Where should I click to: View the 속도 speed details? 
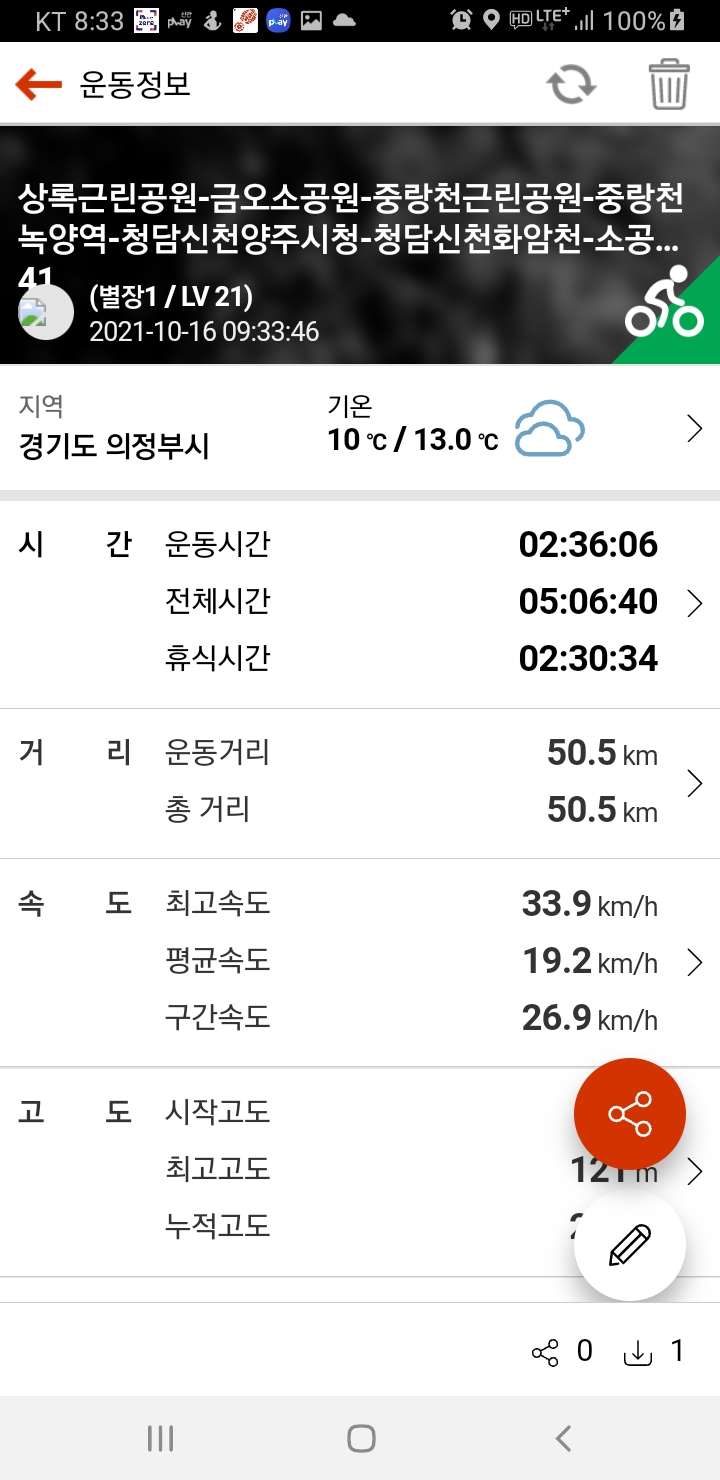[x=695, y=963]
